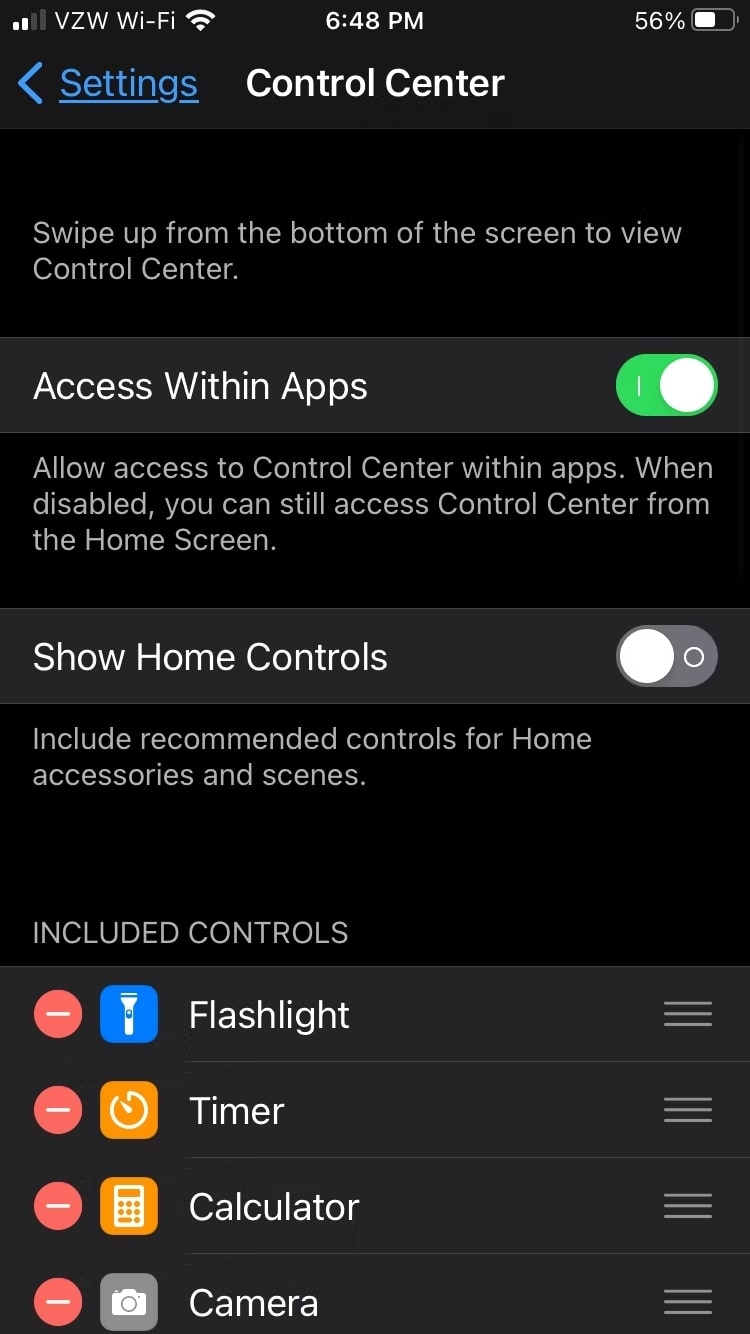Tap the Timer control icon

point(129,1110)
